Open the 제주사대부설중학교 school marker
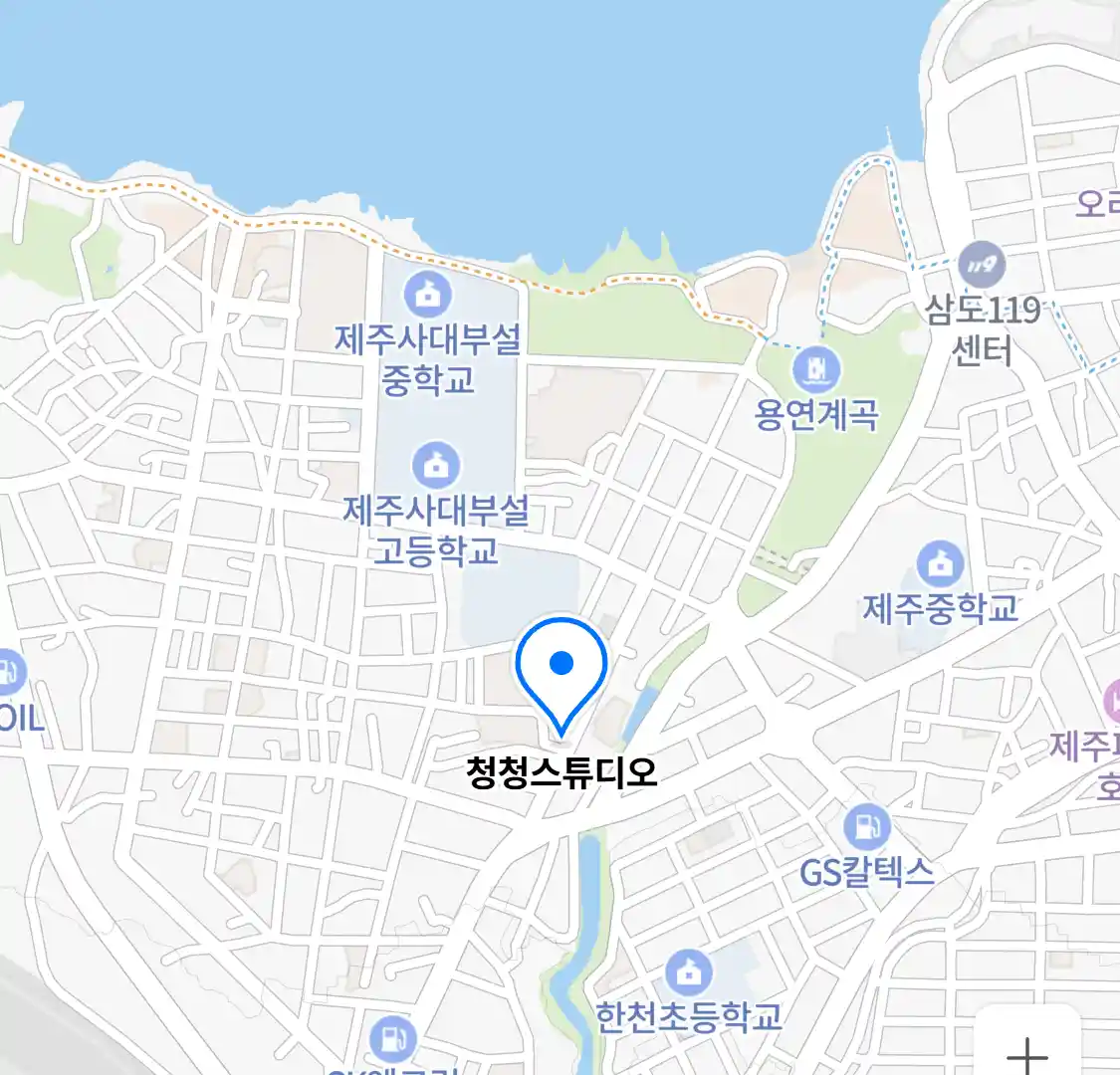The width and height of the screenshot is (1120, 1075). (x=428, y=295)
